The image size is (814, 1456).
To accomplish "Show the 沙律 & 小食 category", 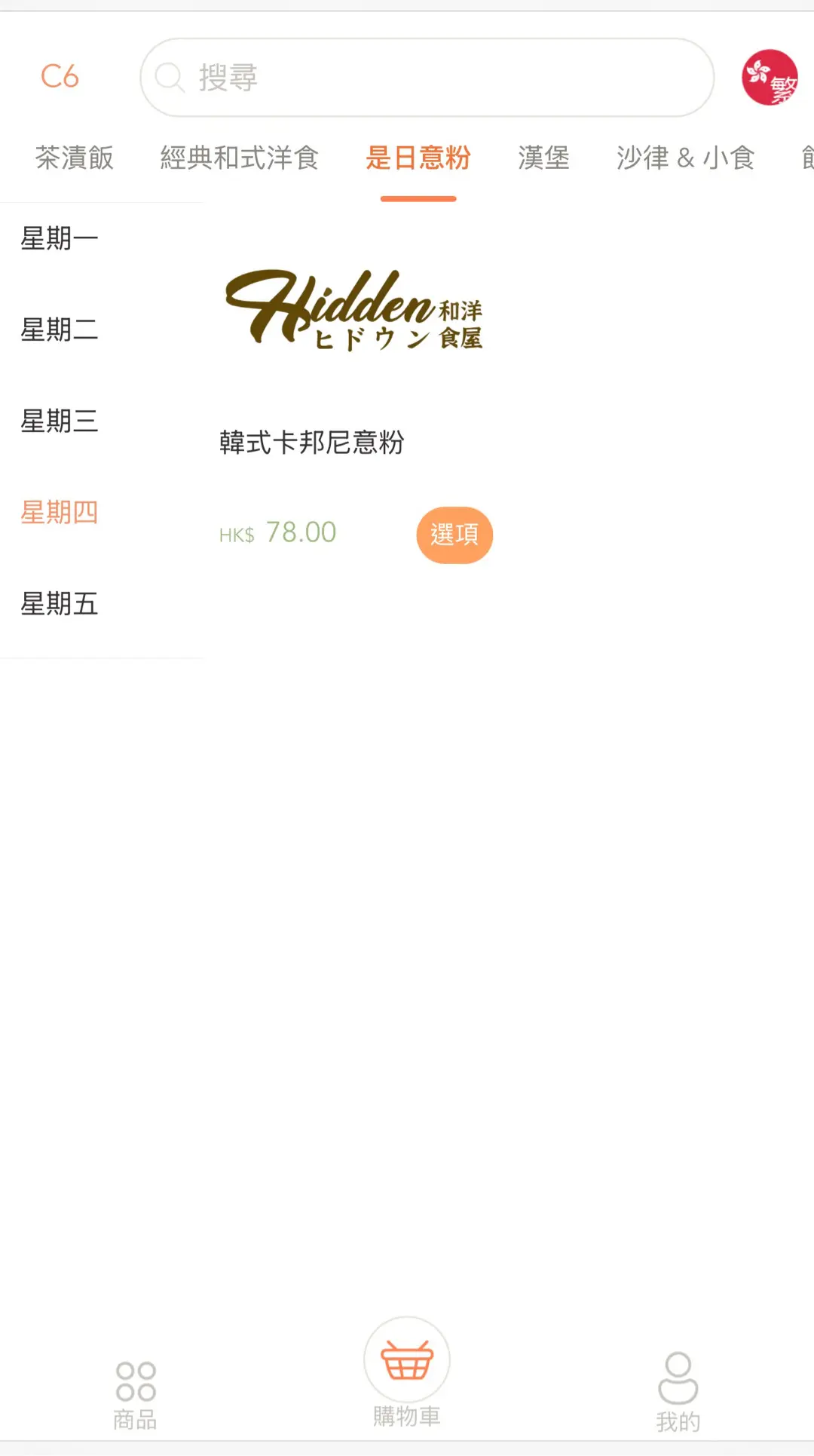I will click(x=685, y=158).
